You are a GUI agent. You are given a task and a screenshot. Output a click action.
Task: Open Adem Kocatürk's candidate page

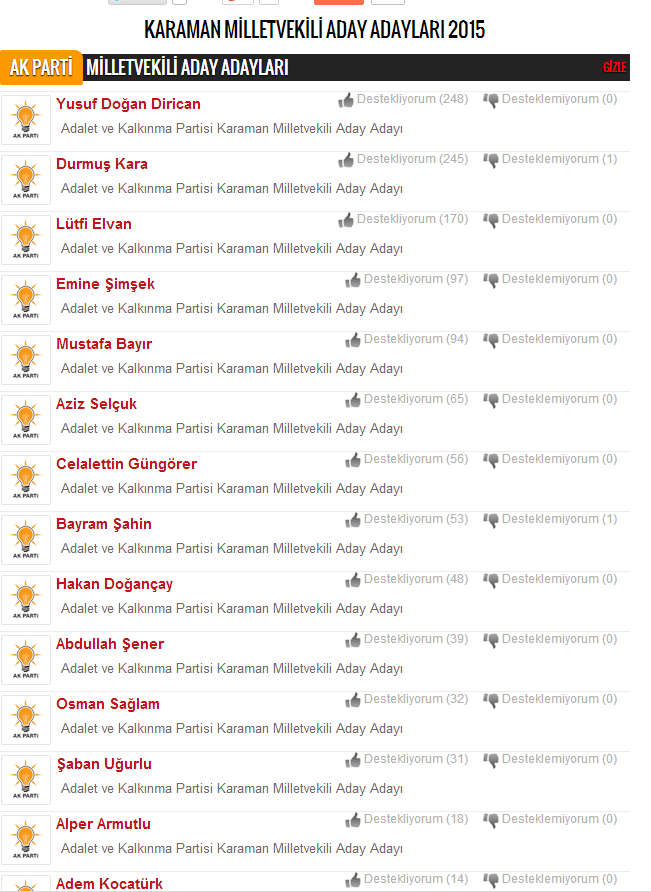(109, 883)
